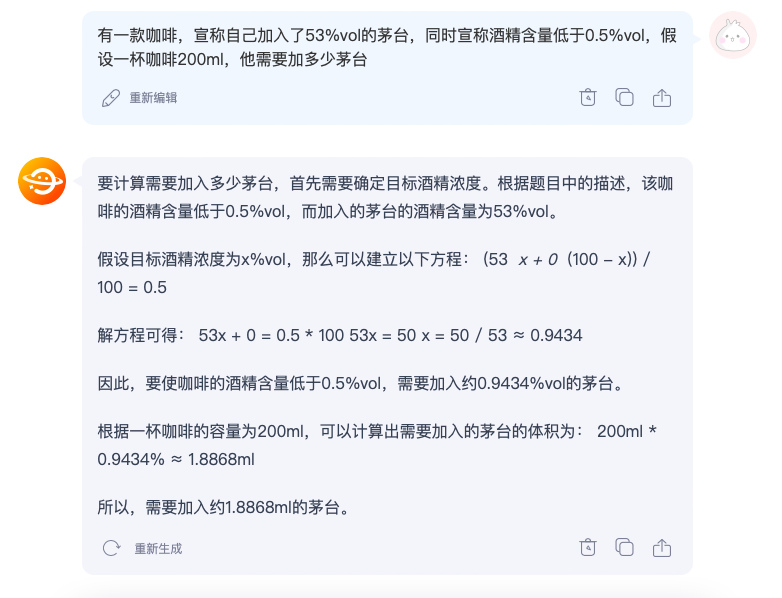Share the user's question message
The height and width of the screenshot is (598, 782).
661,97
